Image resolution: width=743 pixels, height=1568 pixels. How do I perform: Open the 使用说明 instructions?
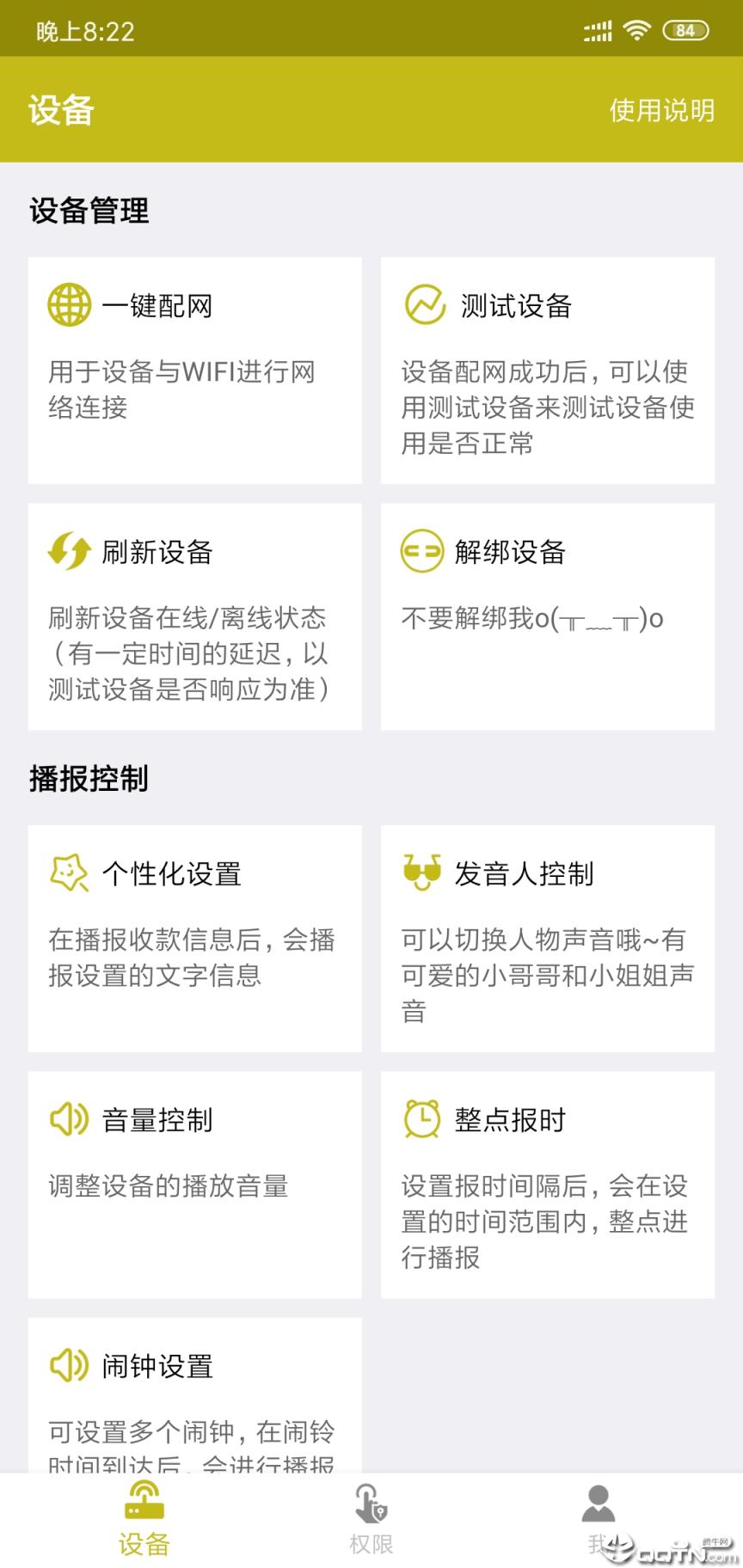click(661, 111)
